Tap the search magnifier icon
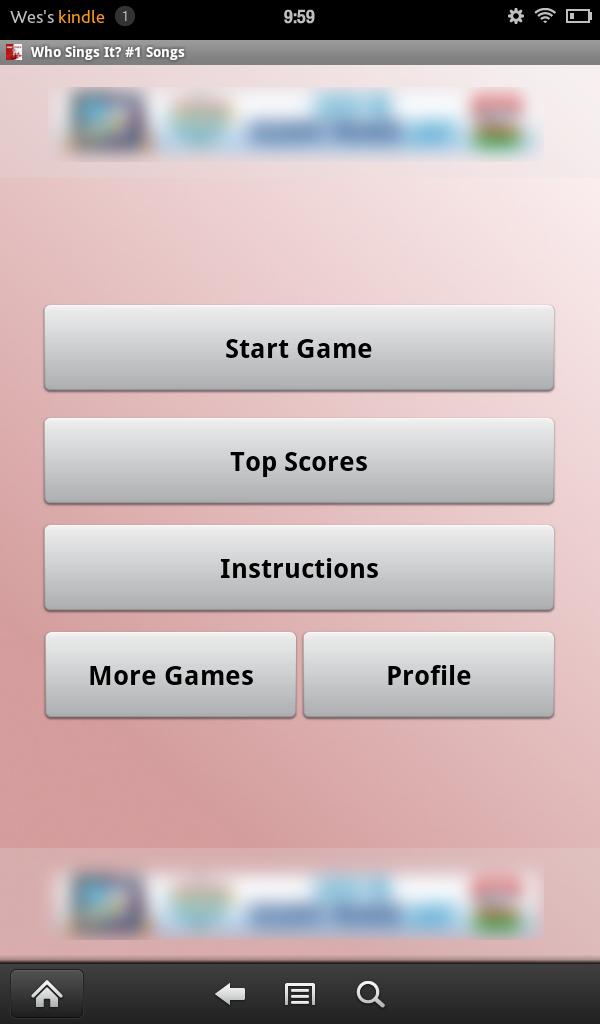600x1024 pixels. 370,993
